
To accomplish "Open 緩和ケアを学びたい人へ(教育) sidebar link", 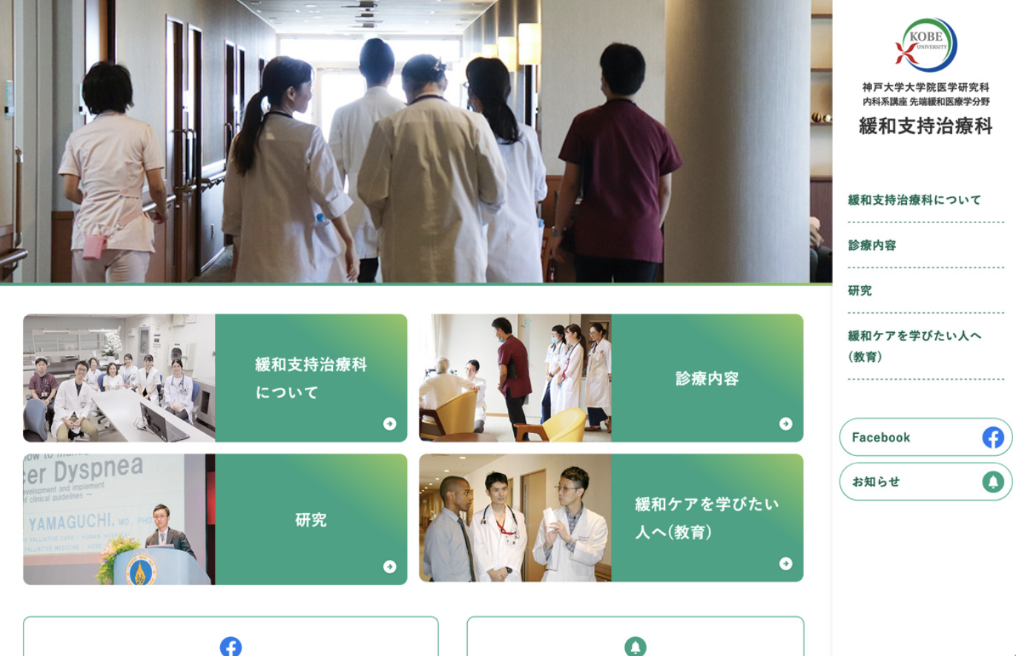I will tap(914, 346).
